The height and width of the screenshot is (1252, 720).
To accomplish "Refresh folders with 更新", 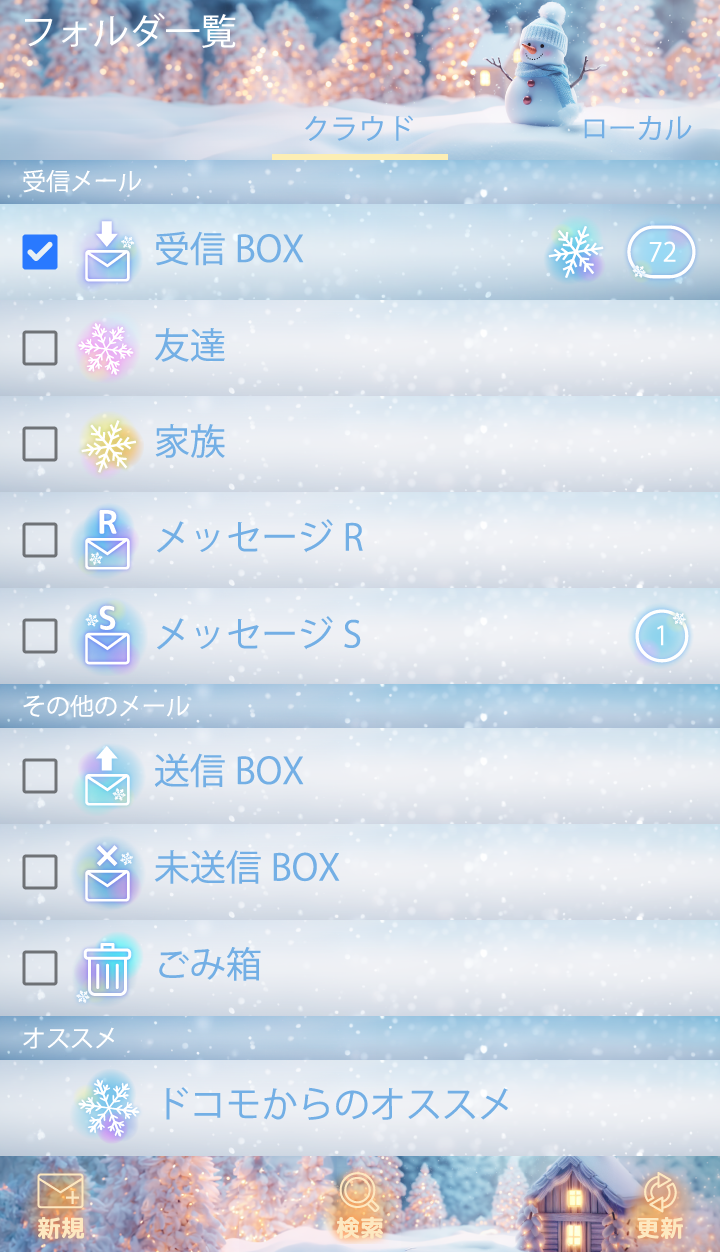I will tap(660, 1206).
